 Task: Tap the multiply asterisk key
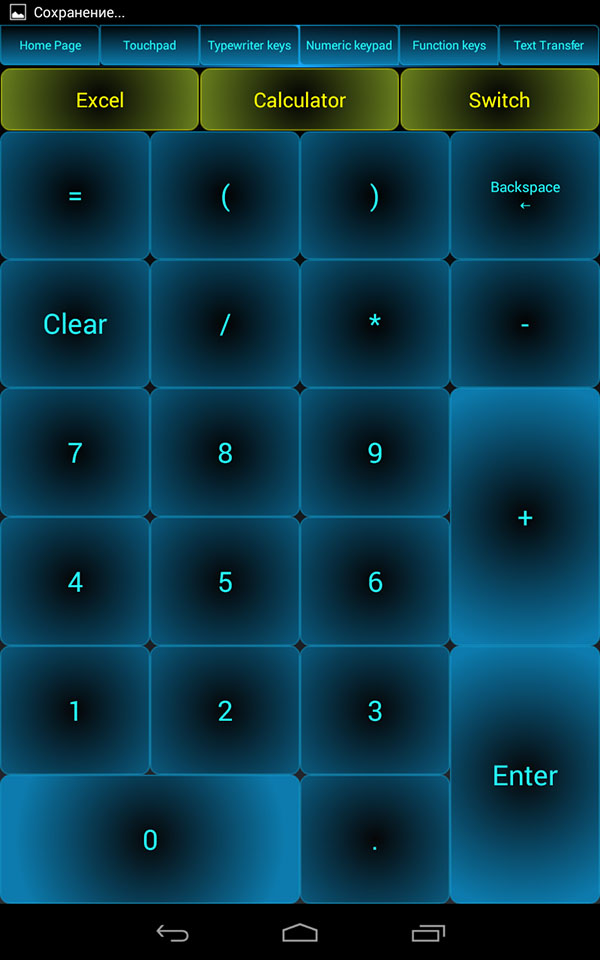pos(375,324)
